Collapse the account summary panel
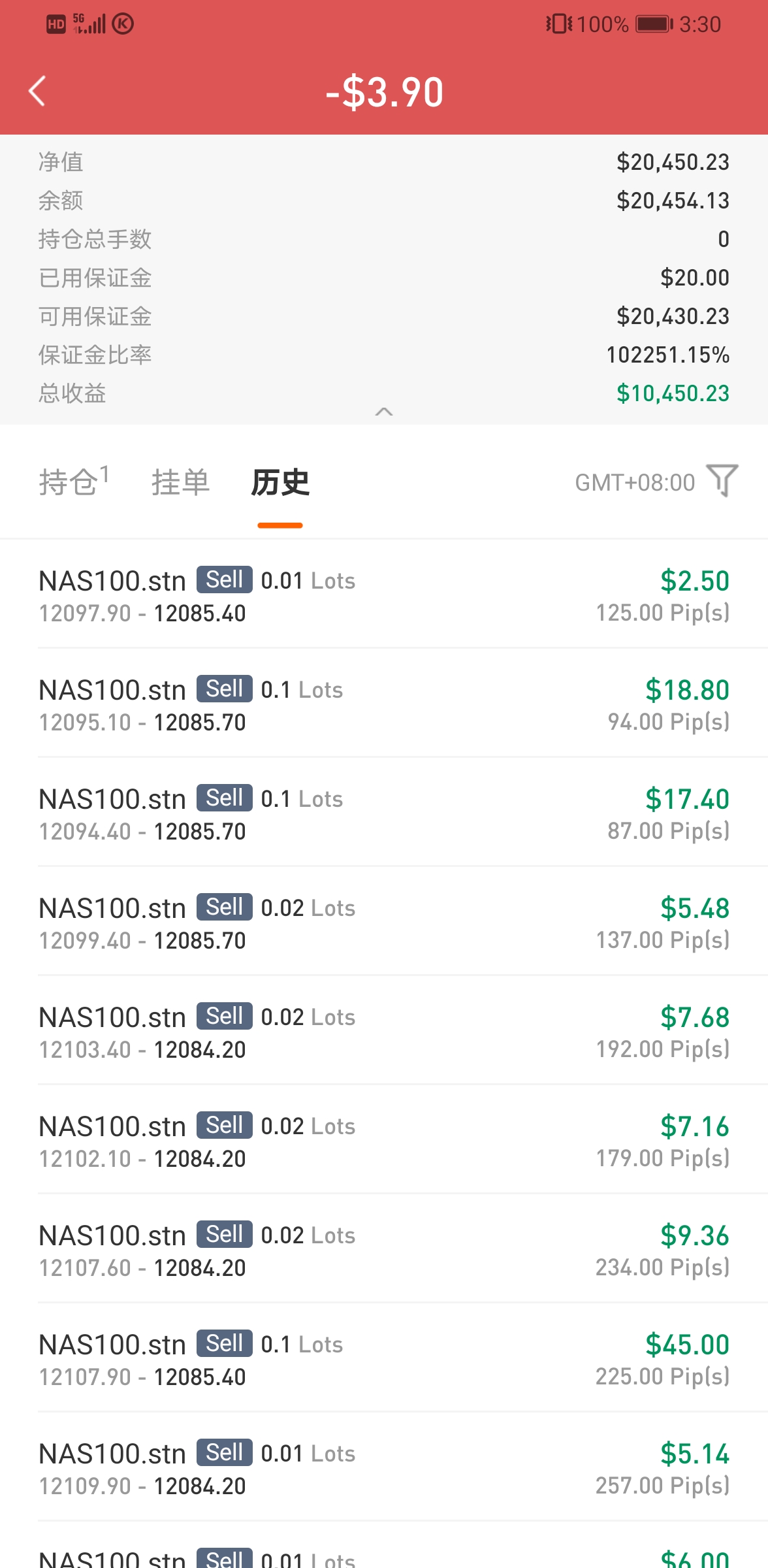This screenshot has width=768, height=1568. coord(384,412)
